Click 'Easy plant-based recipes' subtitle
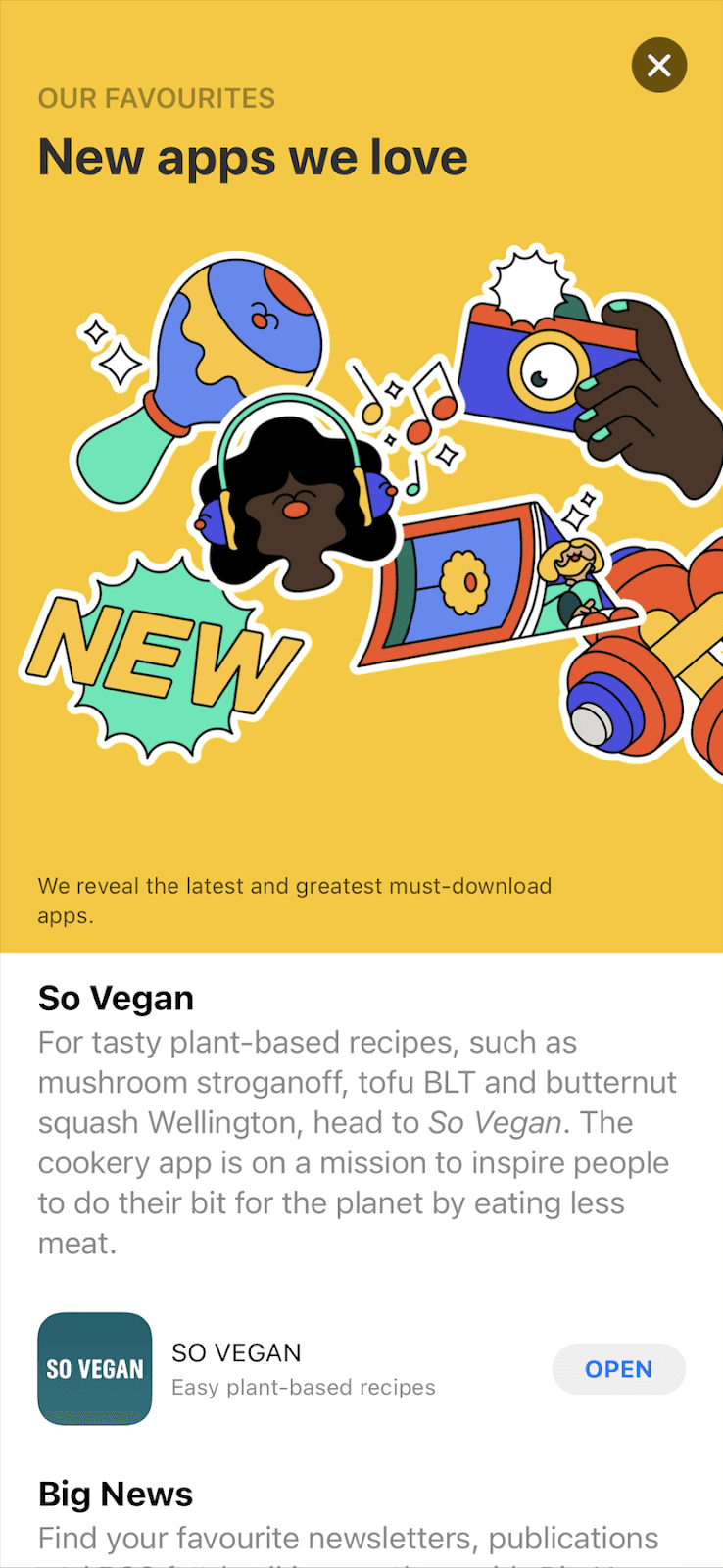 coord(303,1387)
